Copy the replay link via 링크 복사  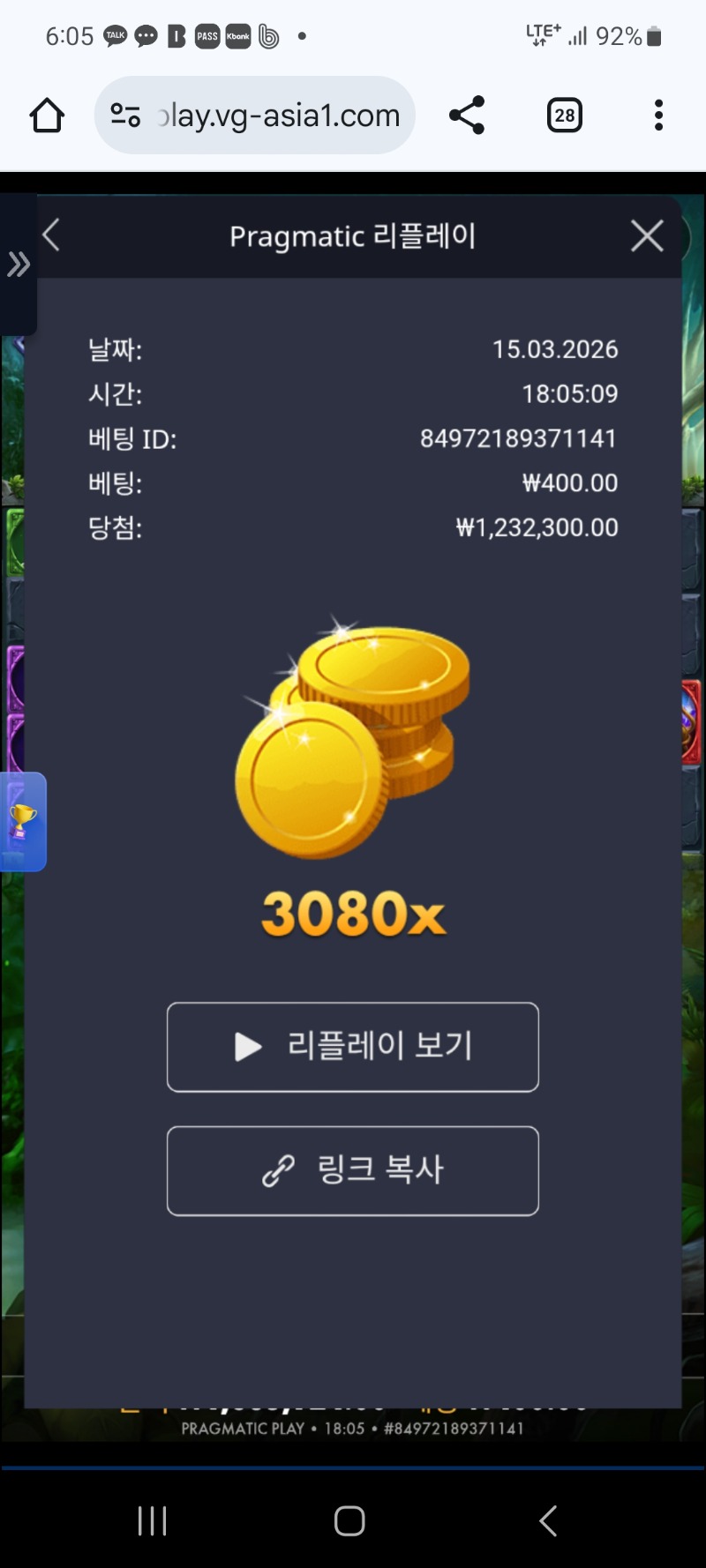point(353,1170)
